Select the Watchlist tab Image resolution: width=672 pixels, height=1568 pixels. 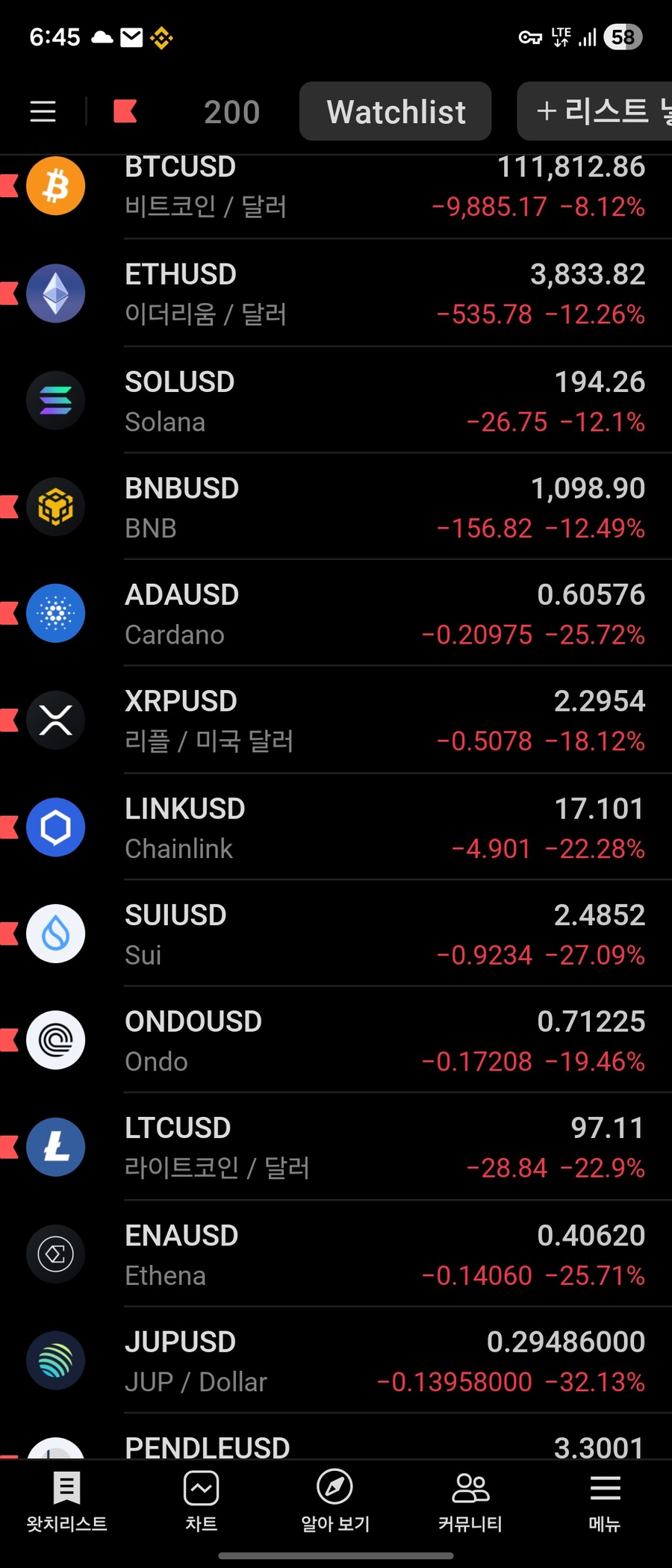395,112
